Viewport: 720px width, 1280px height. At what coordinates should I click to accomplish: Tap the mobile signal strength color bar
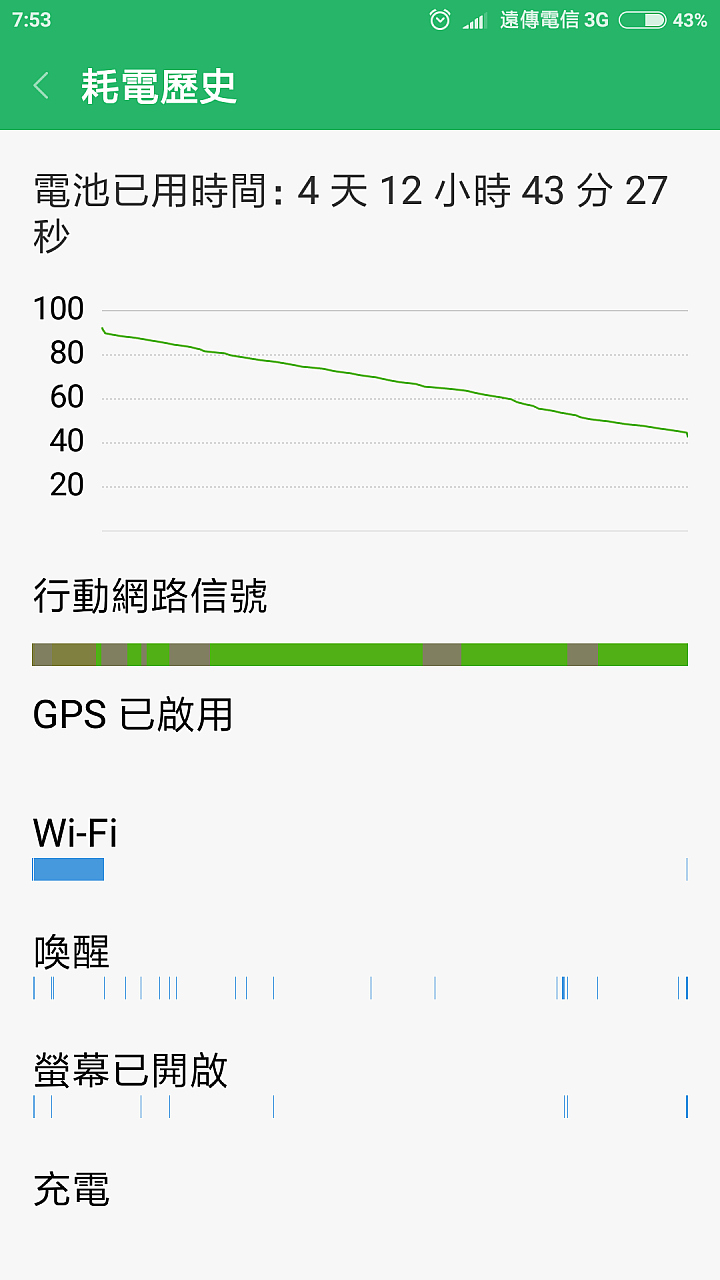coord(360,654)
